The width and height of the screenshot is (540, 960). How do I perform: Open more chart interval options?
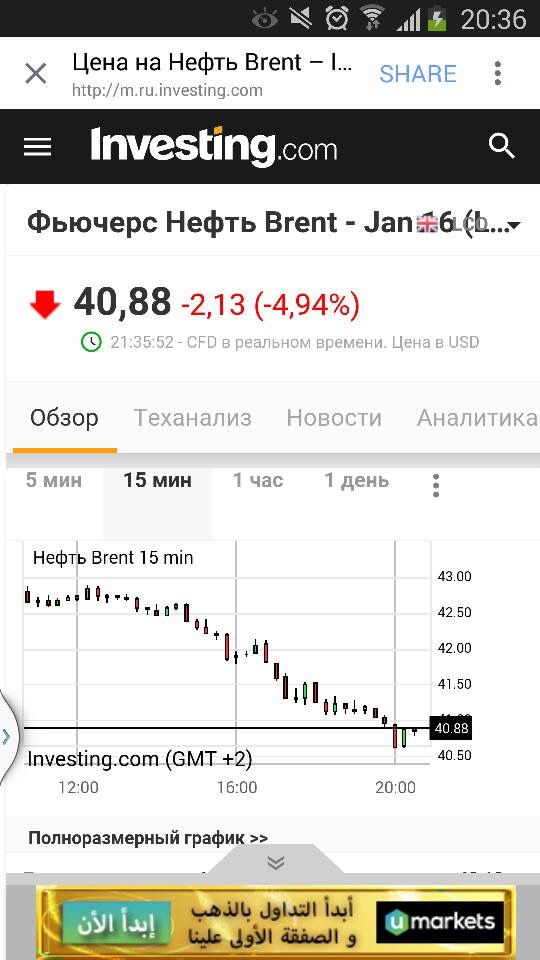tap(436, 485)
